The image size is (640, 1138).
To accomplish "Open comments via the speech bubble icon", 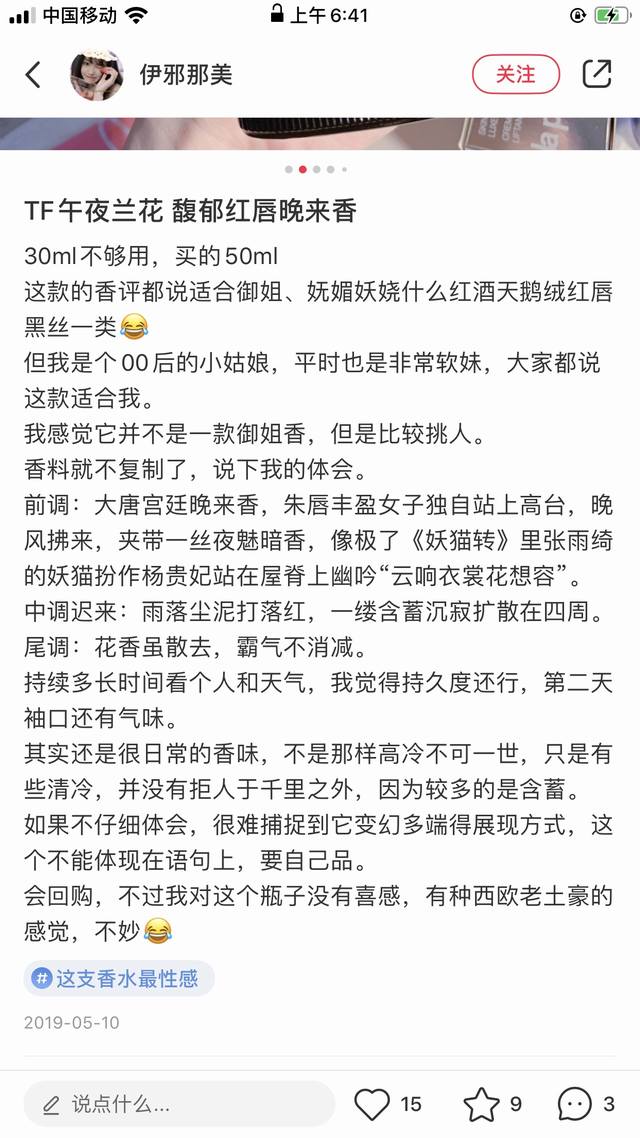I will (x=575, y=1105).
